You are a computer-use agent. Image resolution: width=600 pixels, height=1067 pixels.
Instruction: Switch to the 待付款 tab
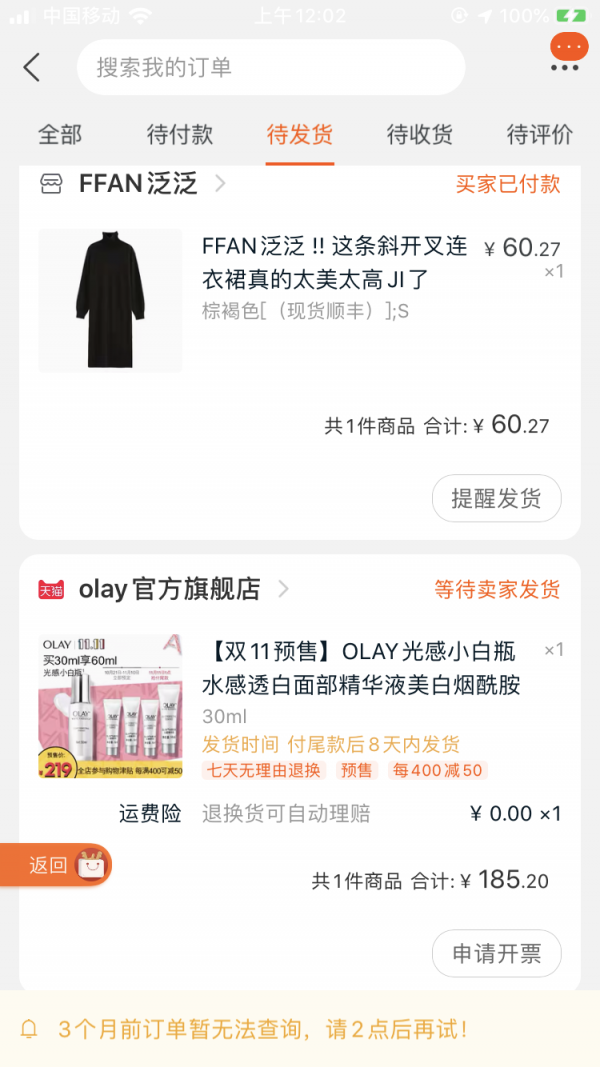(x=180, y=134)
